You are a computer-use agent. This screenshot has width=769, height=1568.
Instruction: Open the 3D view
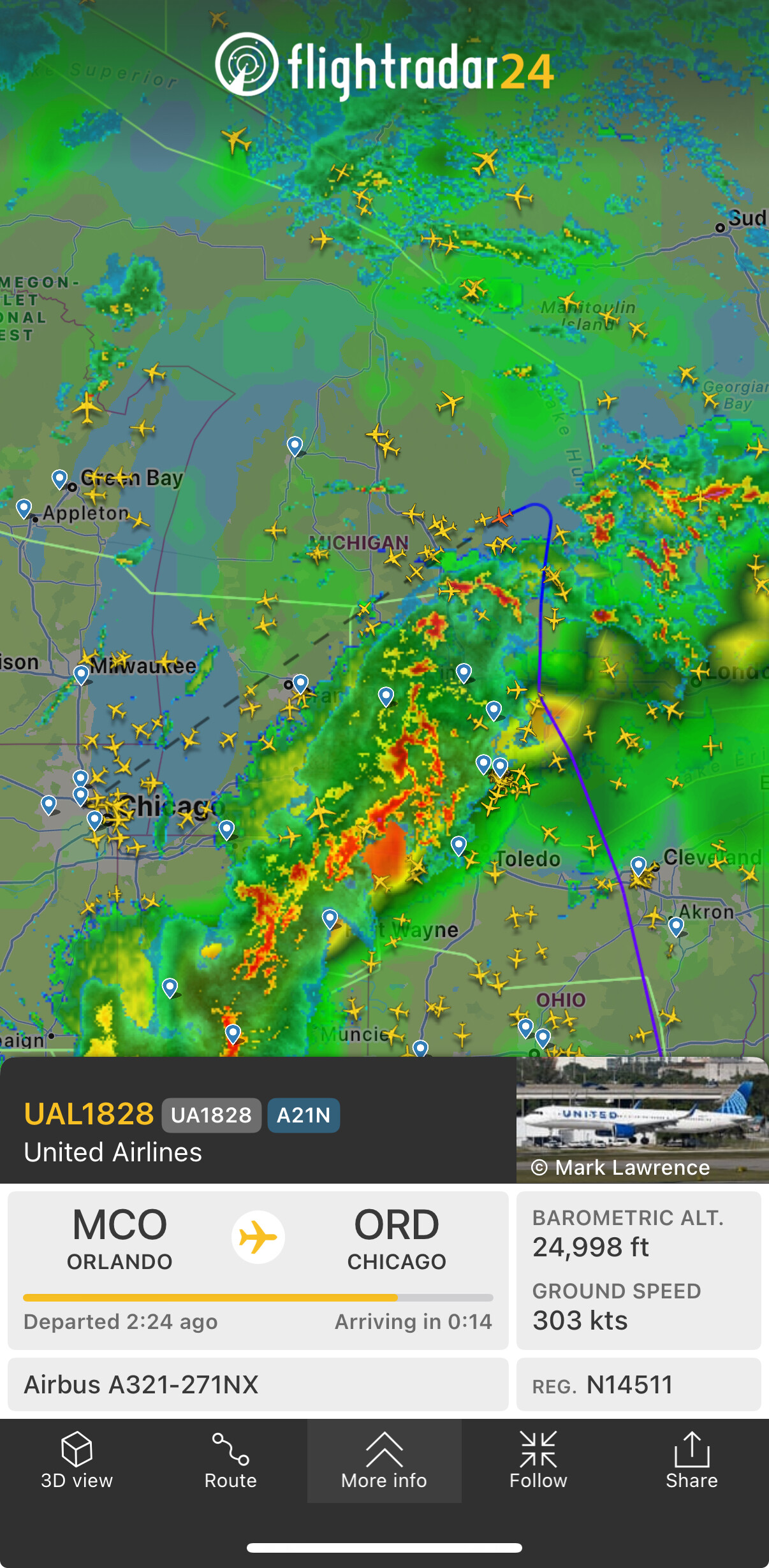click(77, 1461)
